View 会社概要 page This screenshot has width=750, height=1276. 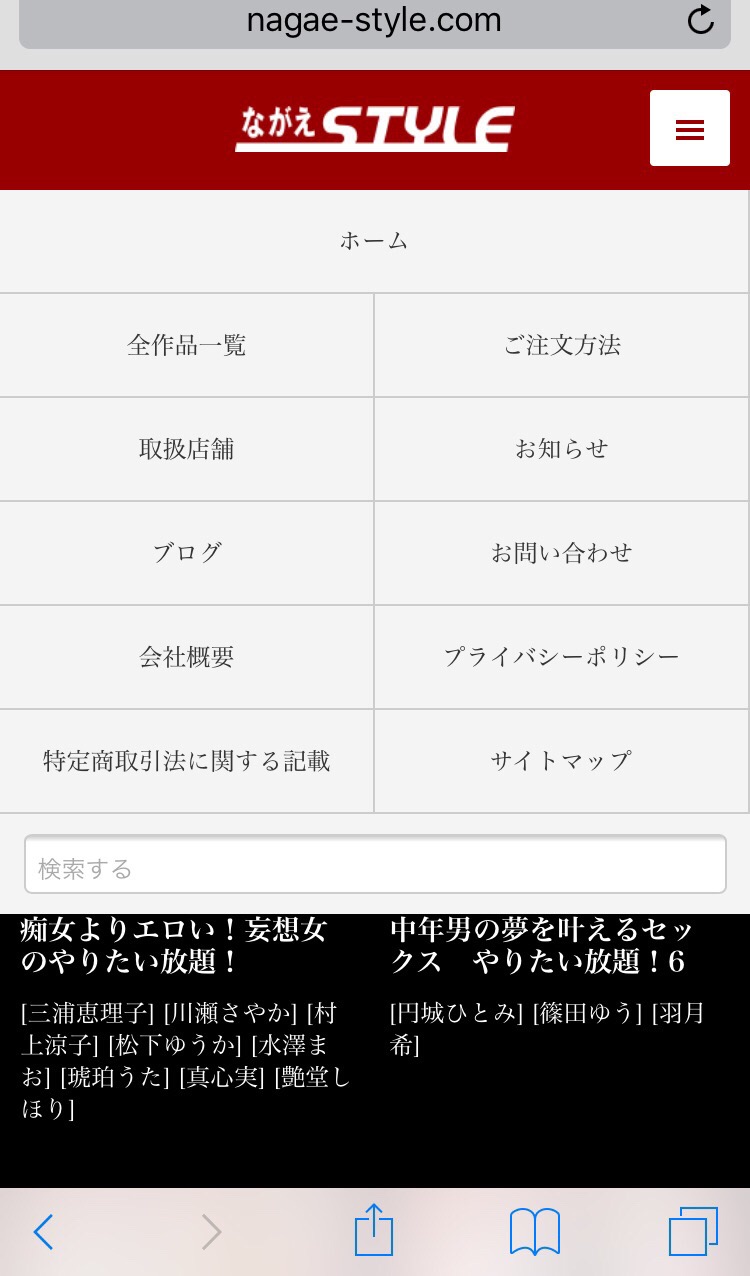187,657
